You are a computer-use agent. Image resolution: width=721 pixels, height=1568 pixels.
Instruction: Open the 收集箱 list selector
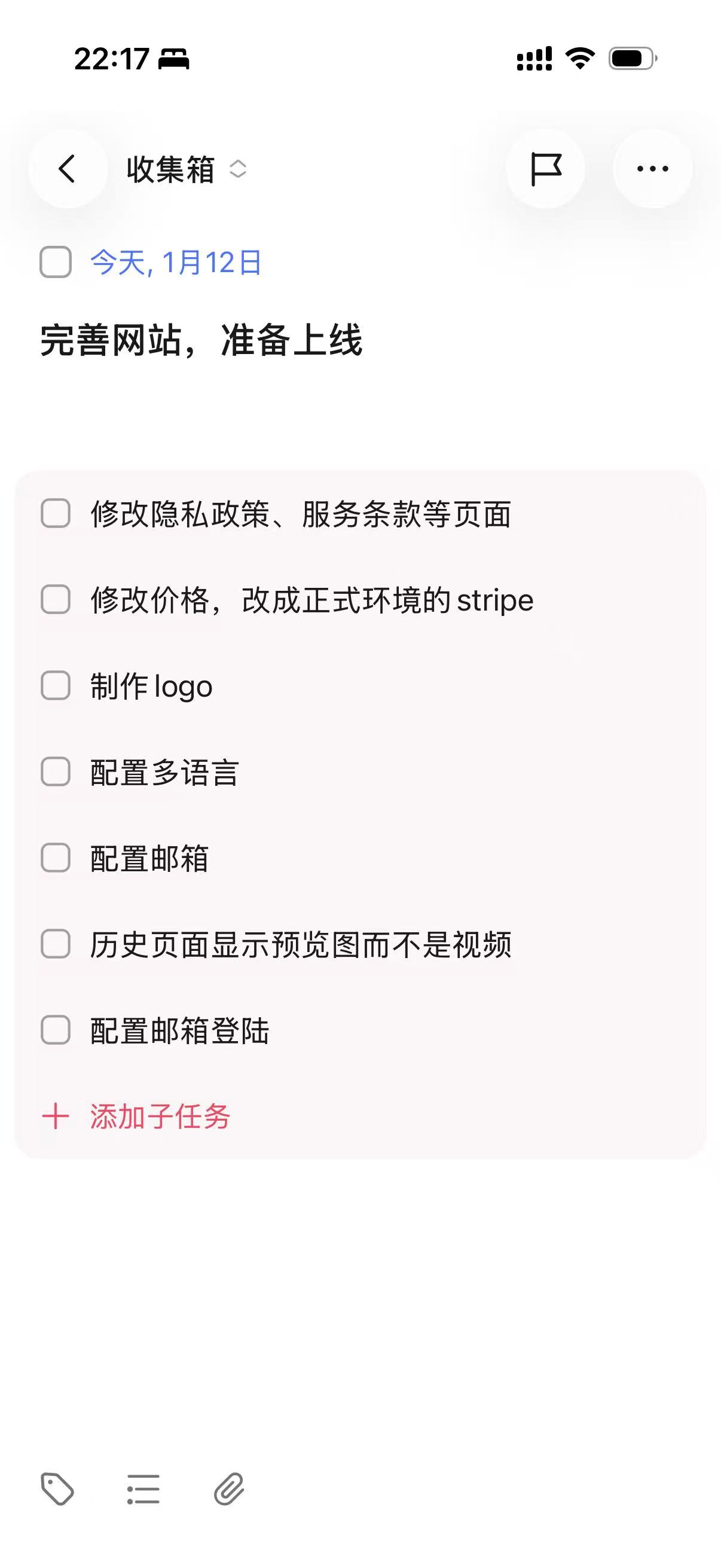185,169
